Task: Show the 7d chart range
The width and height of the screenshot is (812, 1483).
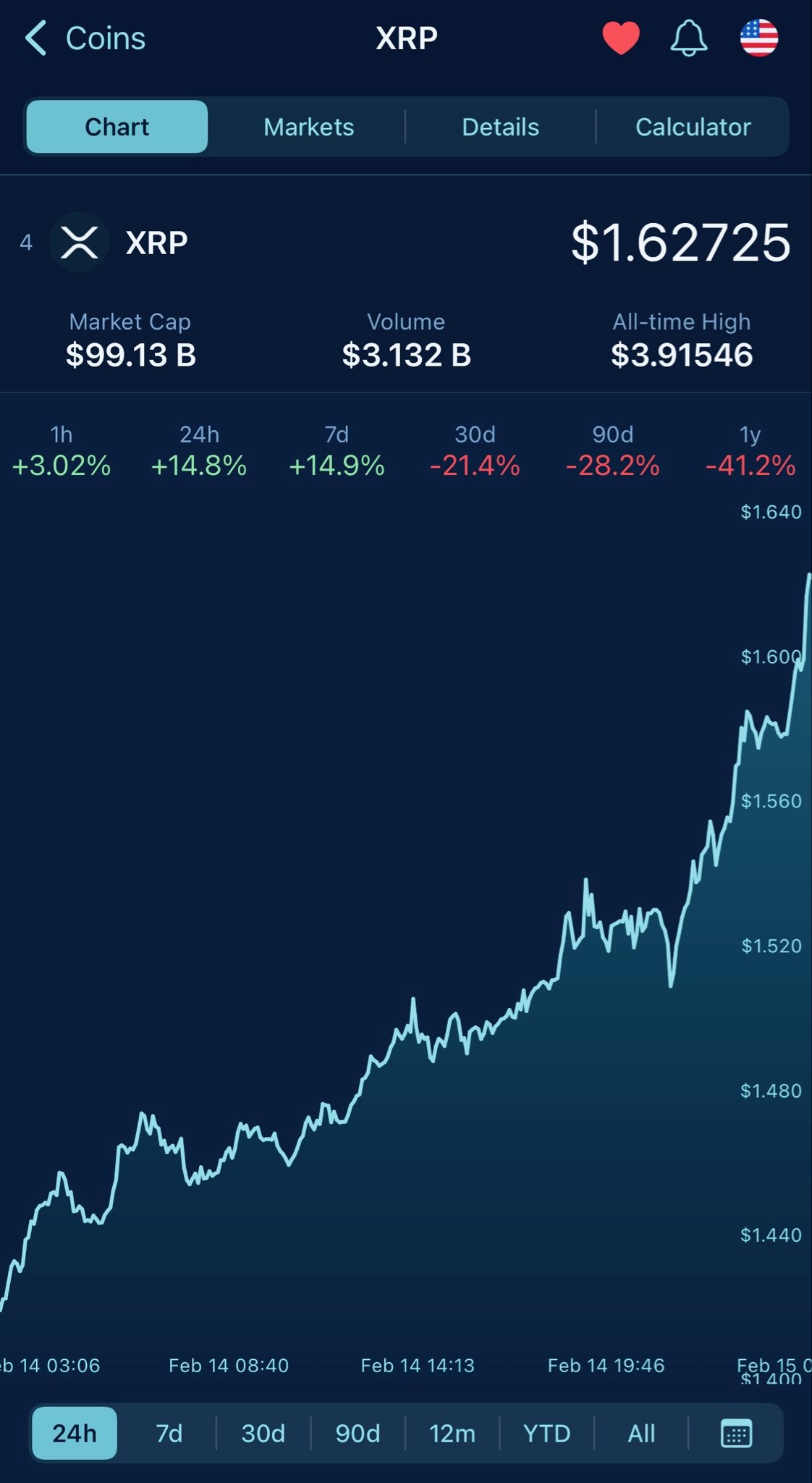Action: tap(169, 1433)
